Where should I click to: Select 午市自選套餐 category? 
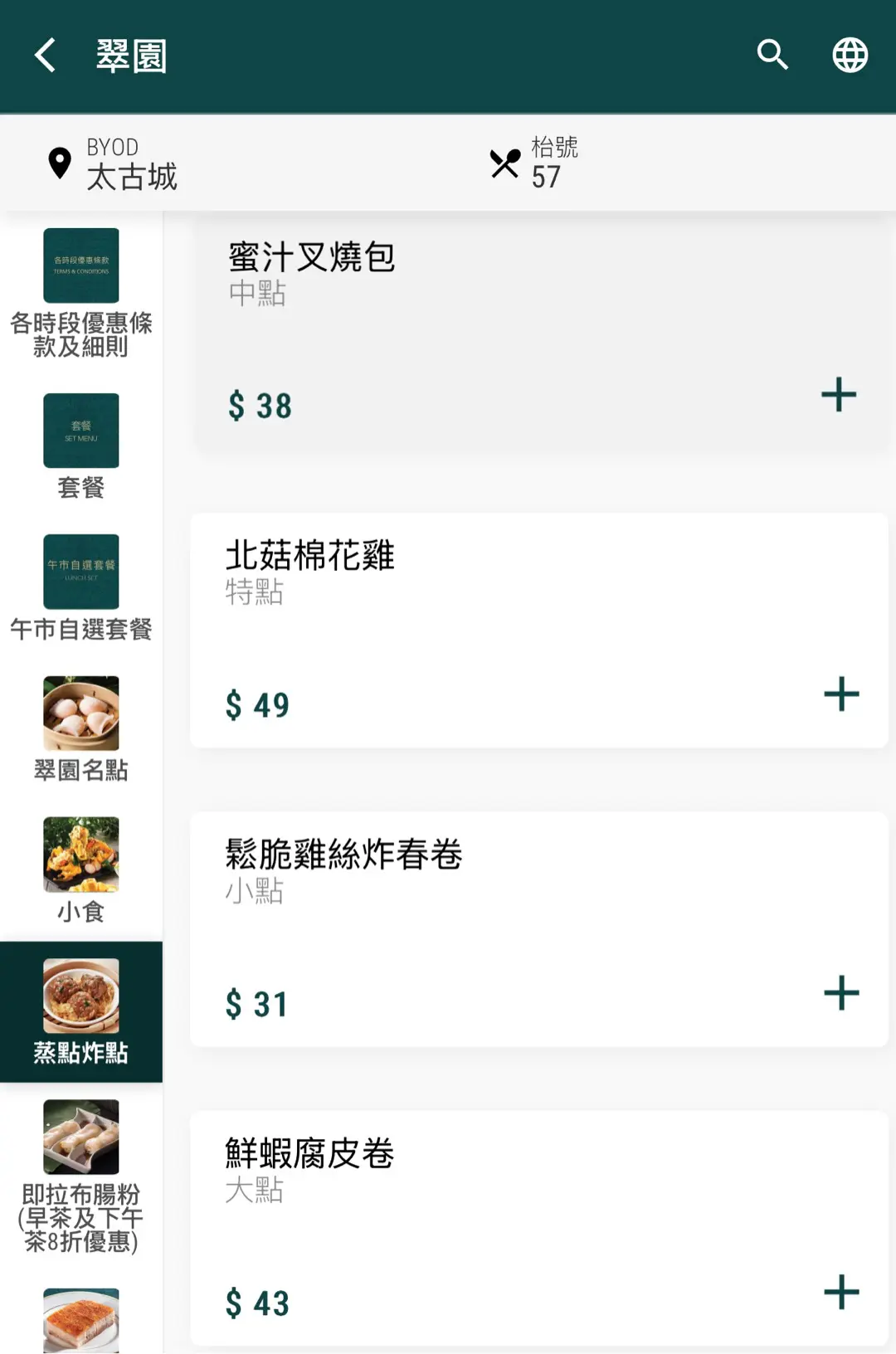click(81, 587)
